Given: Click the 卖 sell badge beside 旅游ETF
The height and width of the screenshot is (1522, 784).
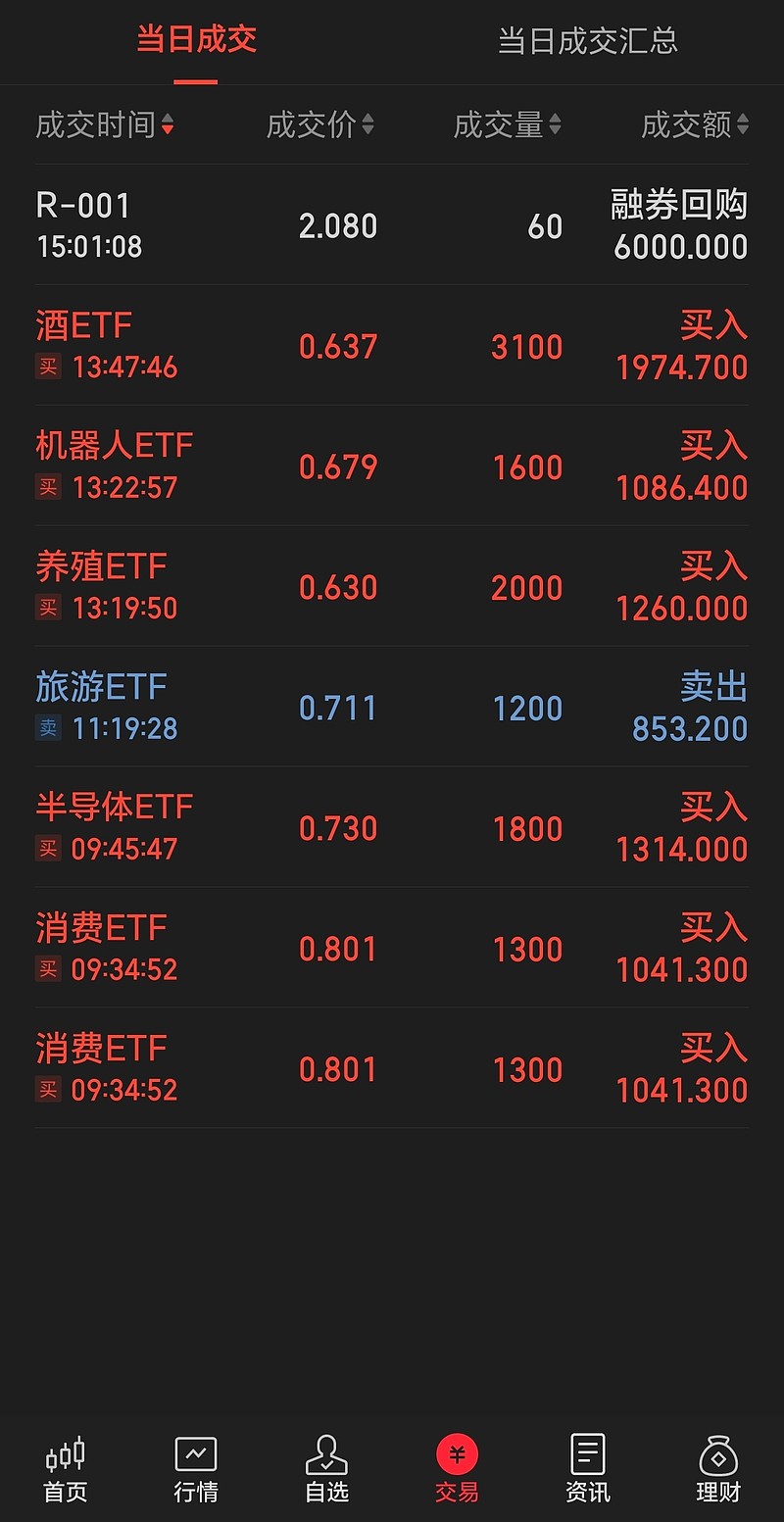Looking at the screenshot, I should (47, 728).
